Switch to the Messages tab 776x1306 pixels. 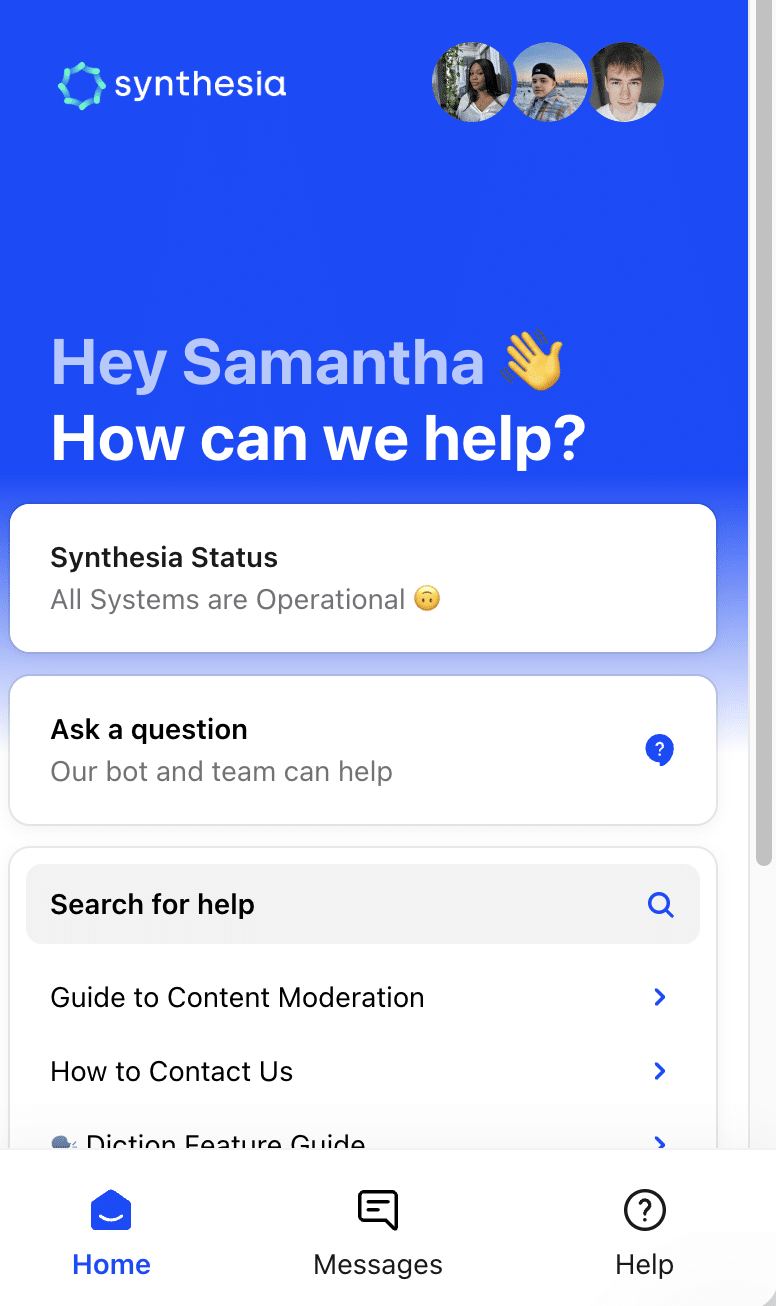click(378, 1234)
